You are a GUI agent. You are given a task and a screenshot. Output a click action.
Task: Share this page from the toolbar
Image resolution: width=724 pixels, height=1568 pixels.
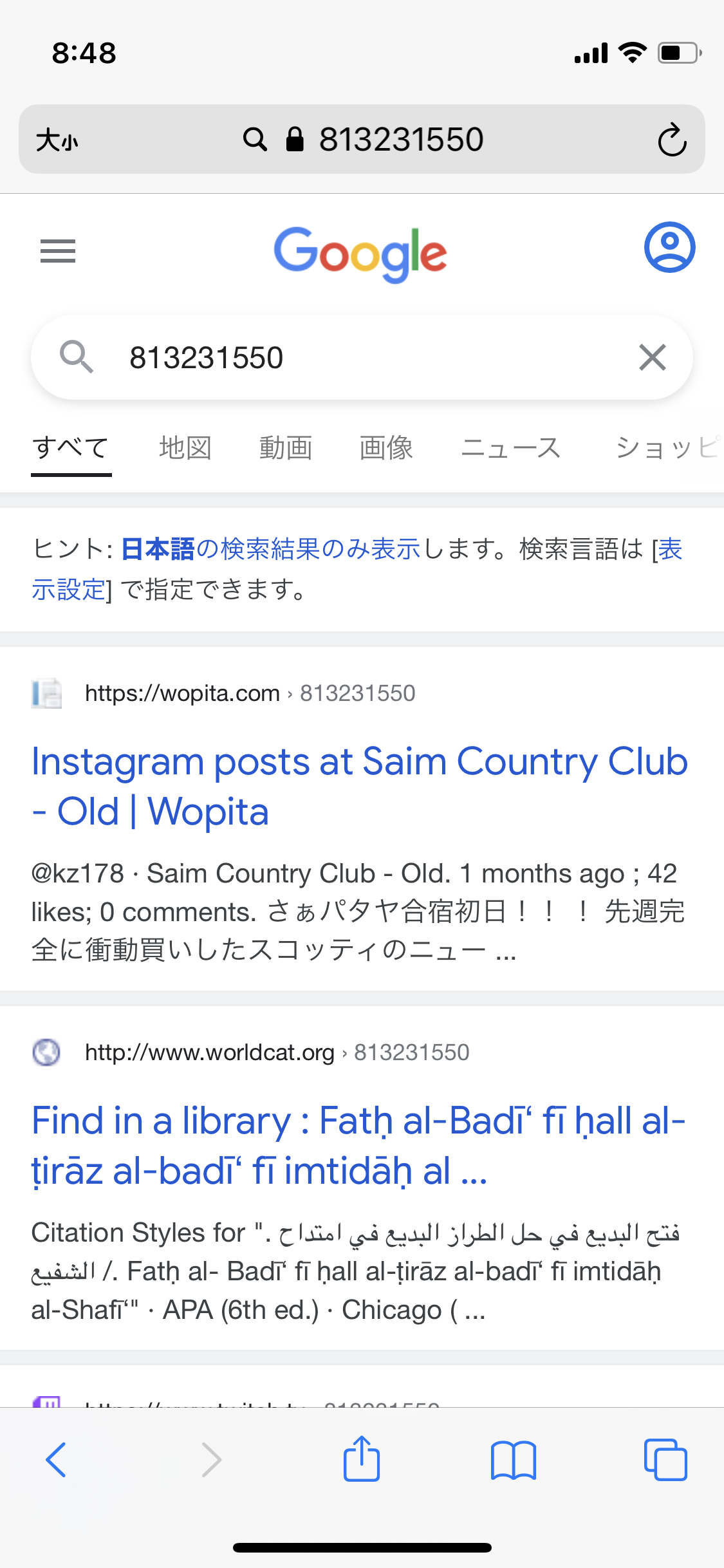tap(362, 1460)
